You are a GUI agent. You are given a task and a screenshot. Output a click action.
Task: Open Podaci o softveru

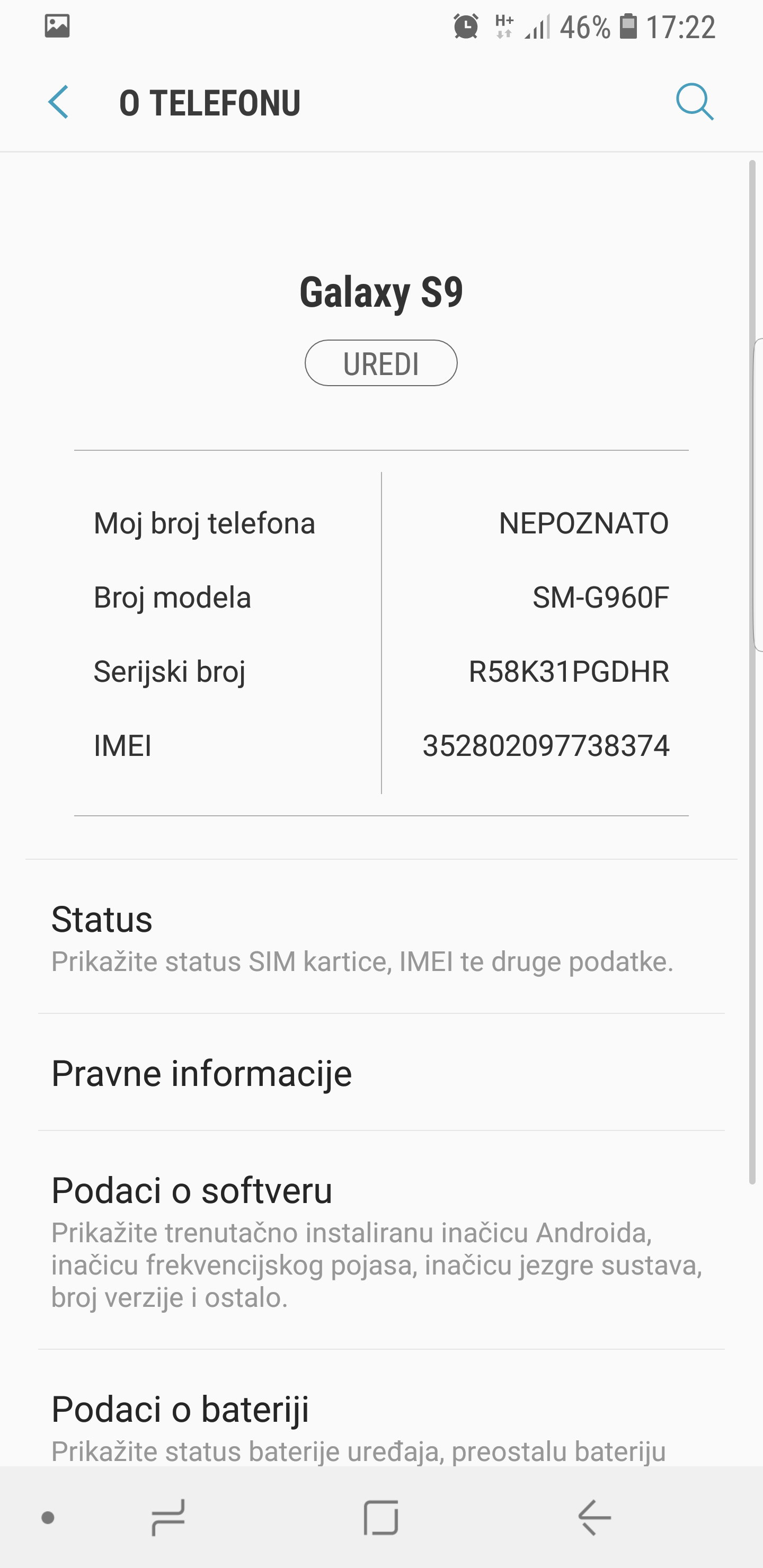pyautogui.click(x=381, y=1241)
